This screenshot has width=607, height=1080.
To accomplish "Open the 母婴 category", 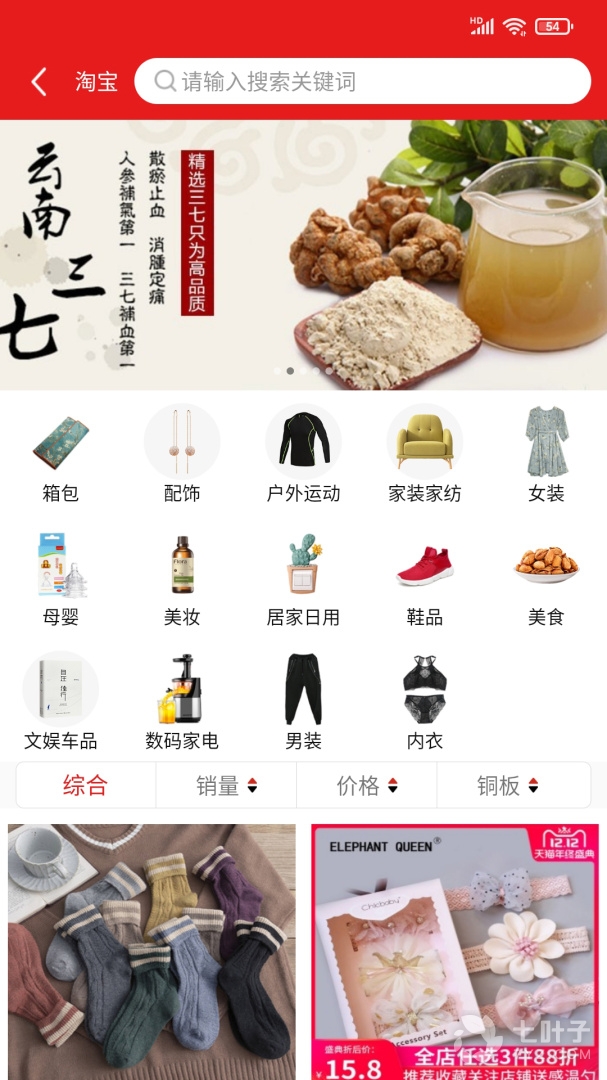I will (60, 580).
